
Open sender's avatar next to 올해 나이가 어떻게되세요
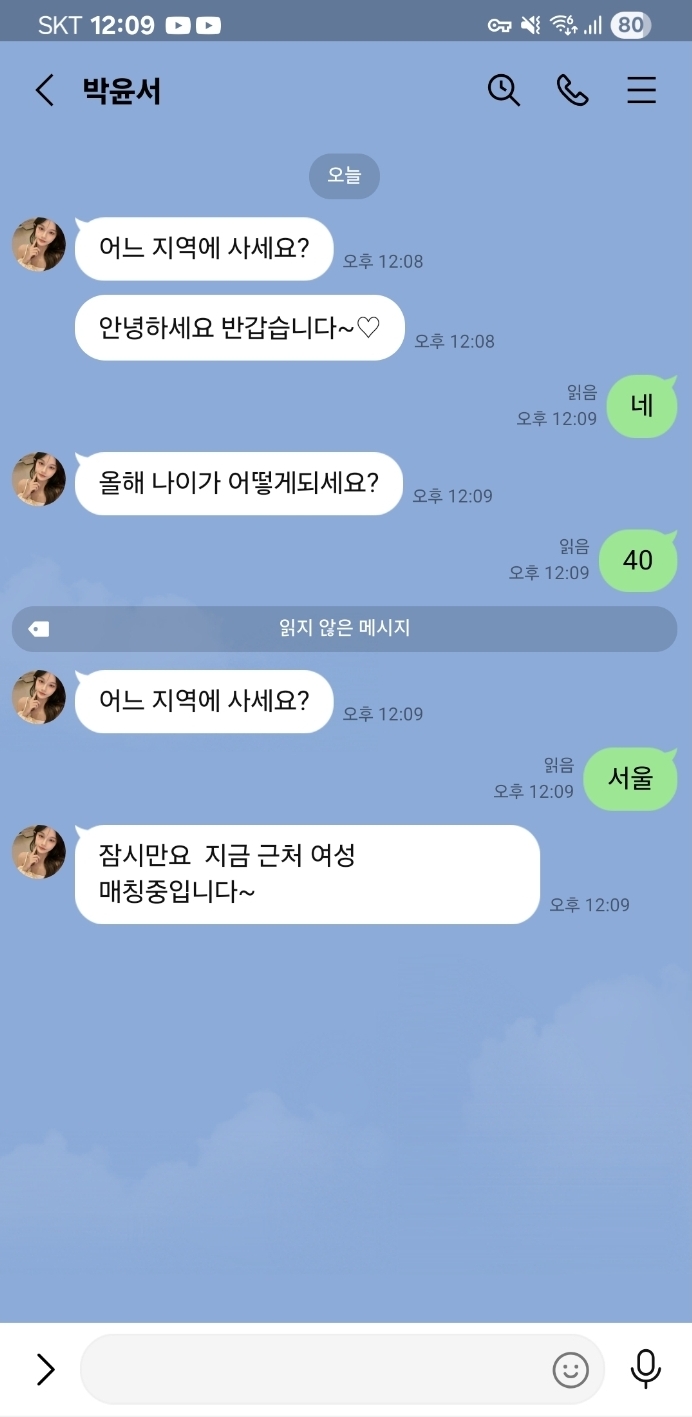(39, 479)
